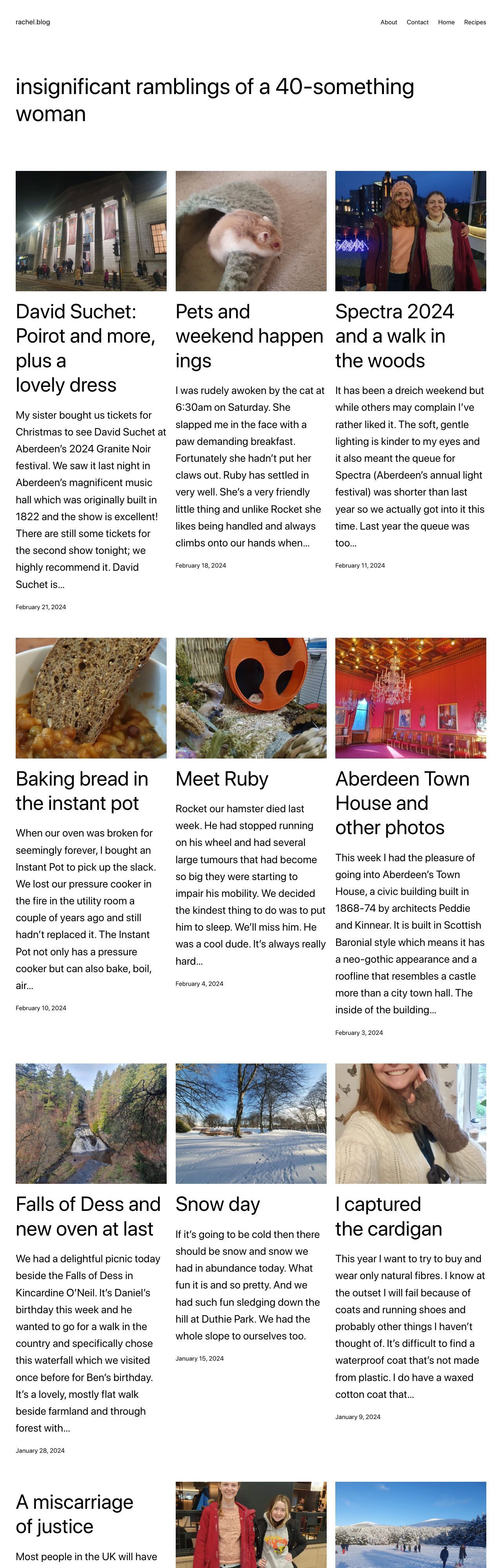Viewport: 502px width, 1568px height.
Task: Tap the bread and beans photo
Action: [x=91, y=698]
